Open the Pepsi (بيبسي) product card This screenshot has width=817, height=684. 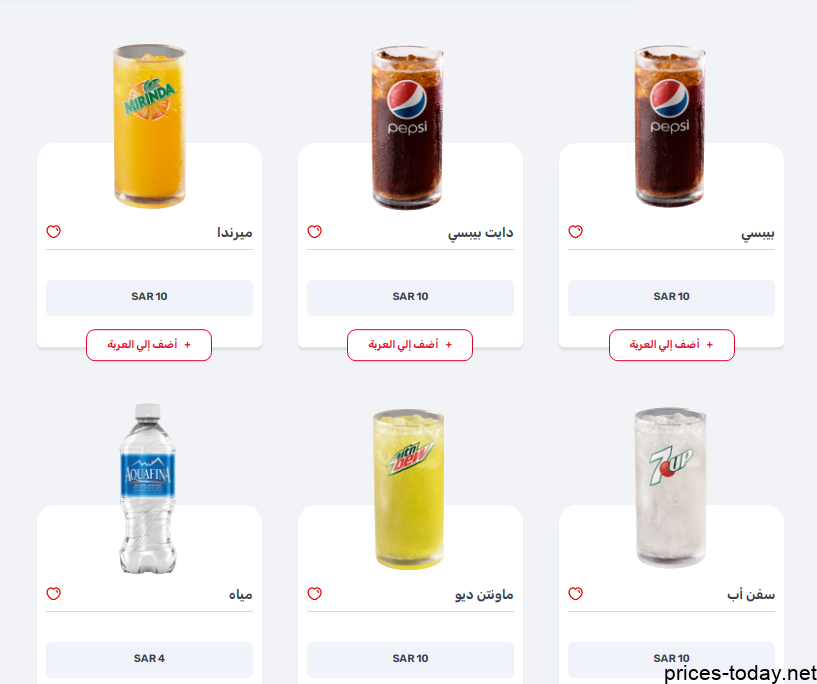(671, 130)
